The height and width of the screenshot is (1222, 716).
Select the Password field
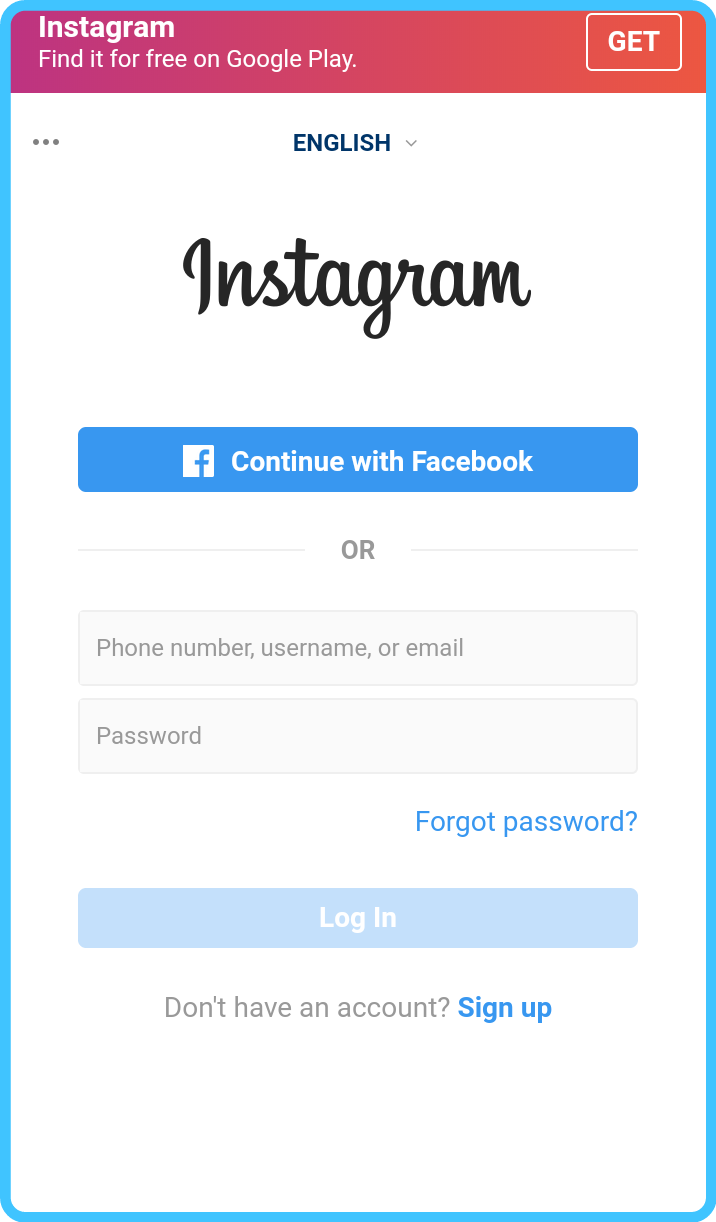358,736
